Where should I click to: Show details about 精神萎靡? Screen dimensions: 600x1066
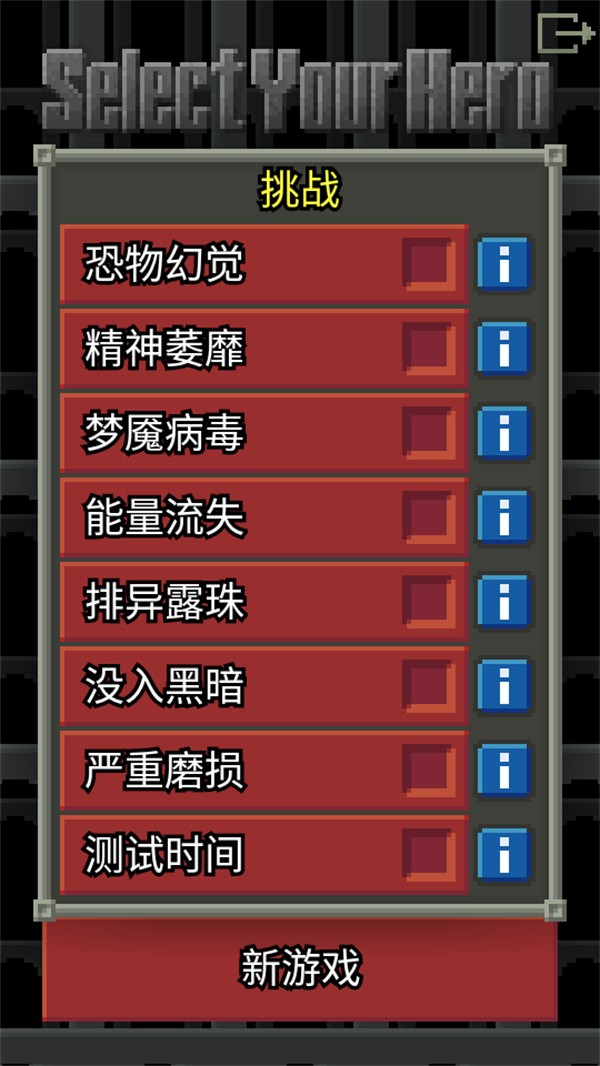(503, 348)
